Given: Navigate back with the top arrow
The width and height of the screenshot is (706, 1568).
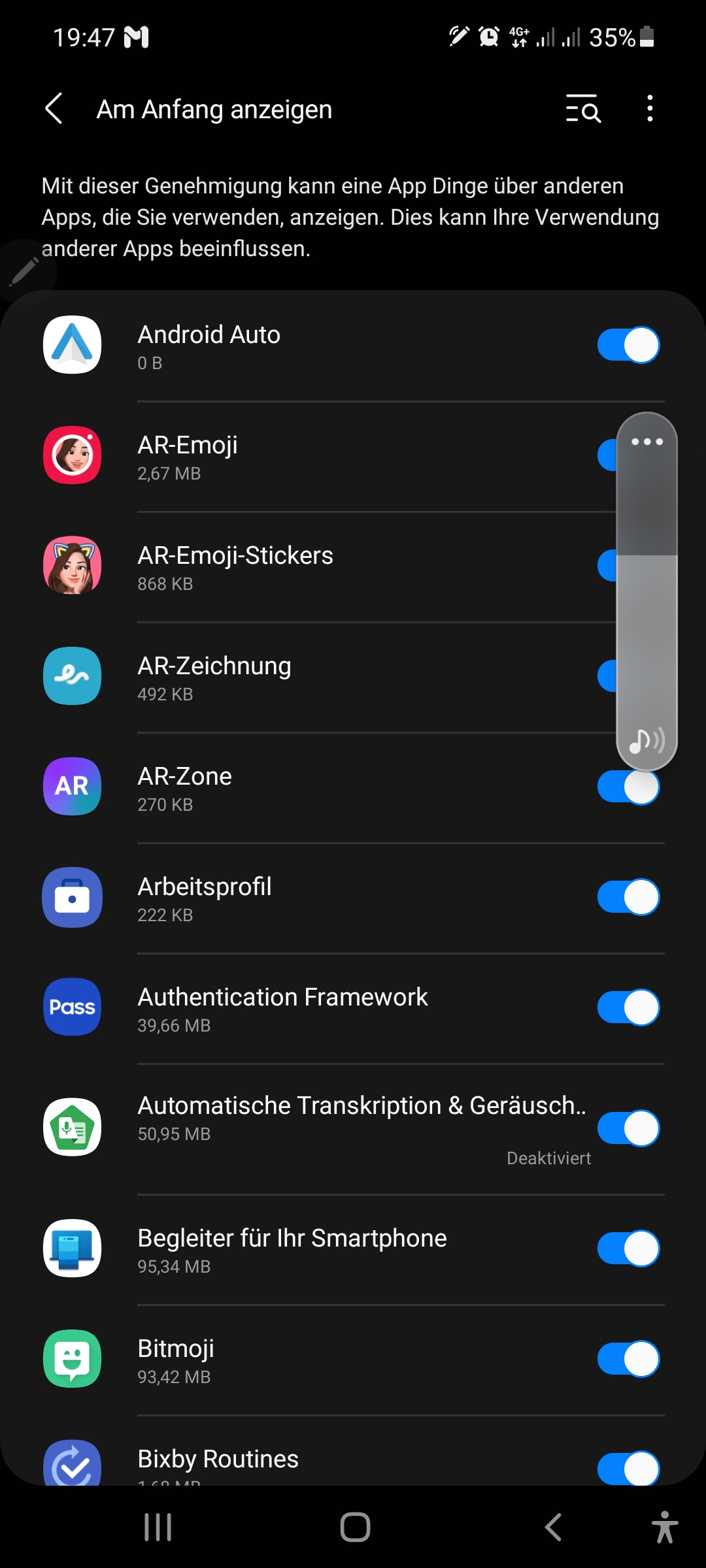Looking at the screenshot, I should [x=54, y=109].
